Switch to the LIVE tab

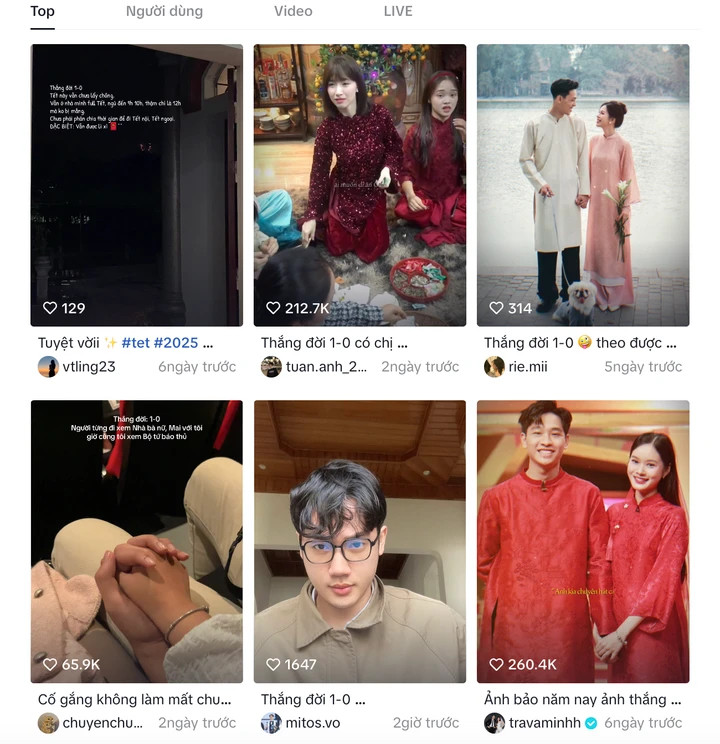(x=397, y=12)
